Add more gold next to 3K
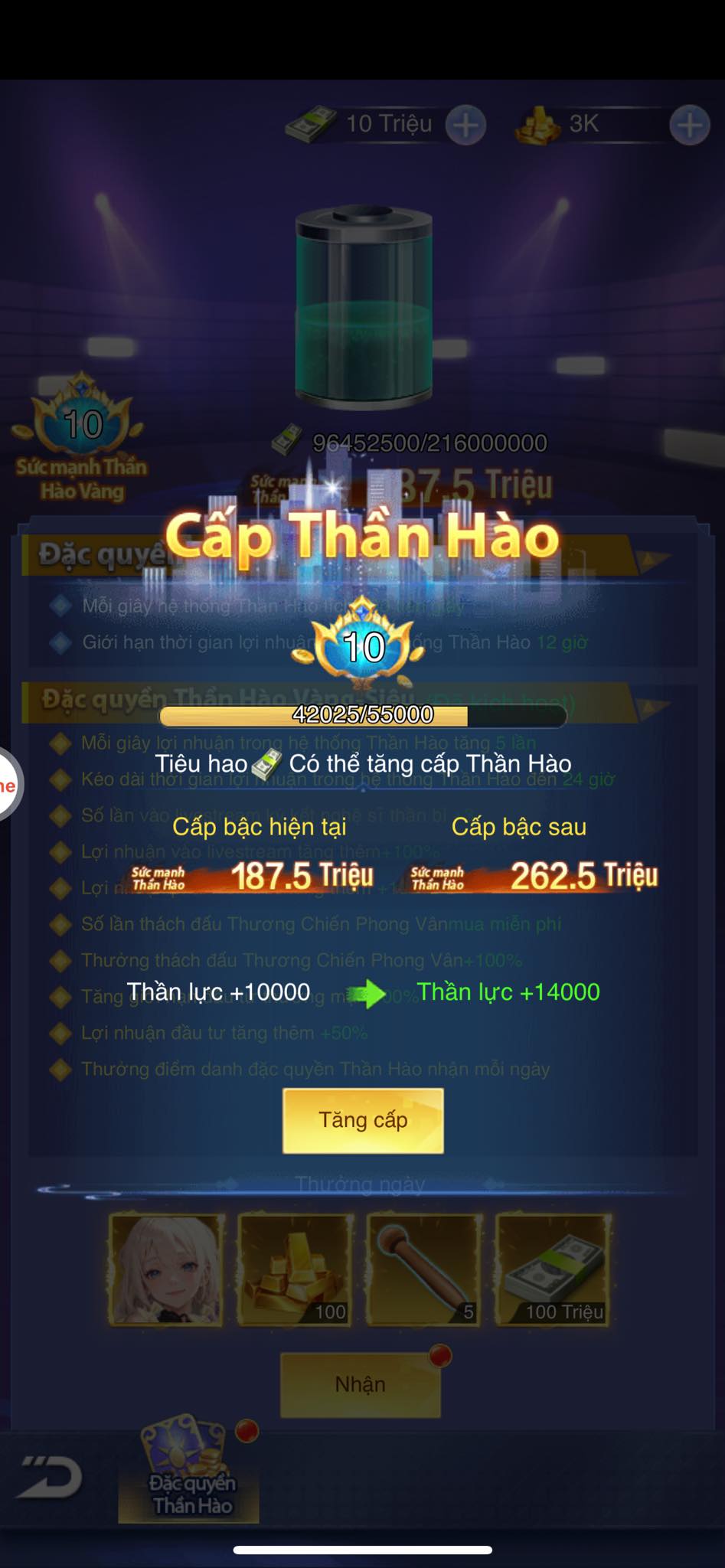Screen dimensions: 725x1568 pyautogui.click(x=689, y=125)
